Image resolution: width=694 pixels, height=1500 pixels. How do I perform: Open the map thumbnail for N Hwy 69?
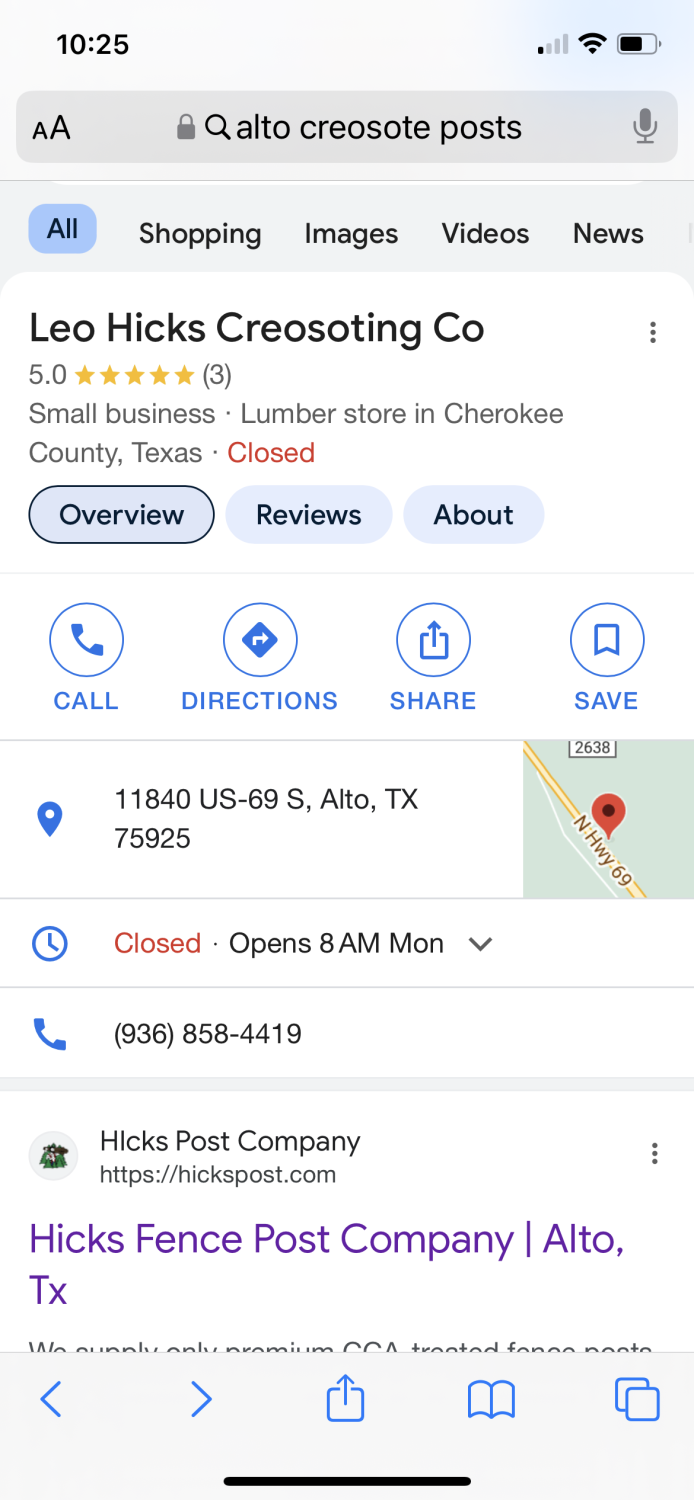click(x=607, y=819)
